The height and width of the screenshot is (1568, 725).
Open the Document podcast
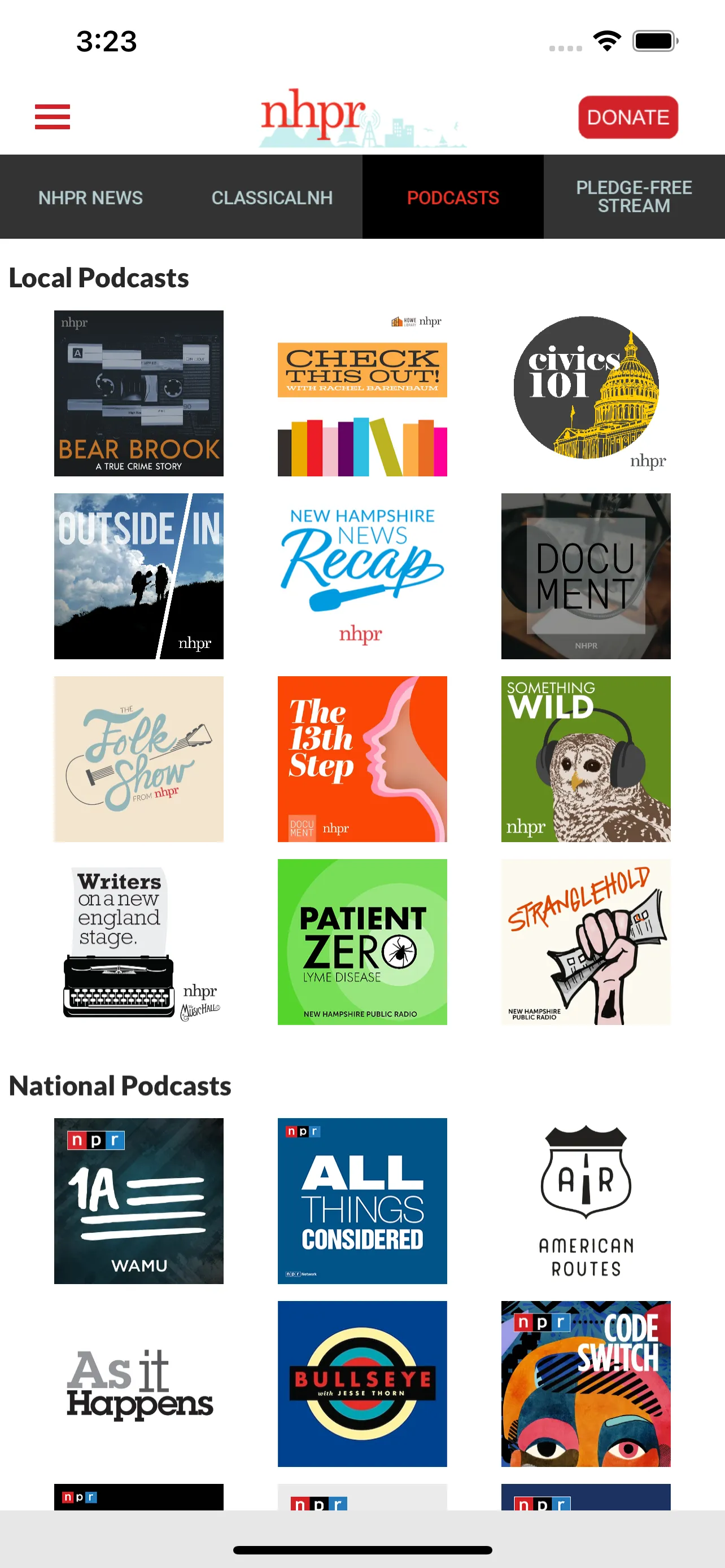(586, 576)
